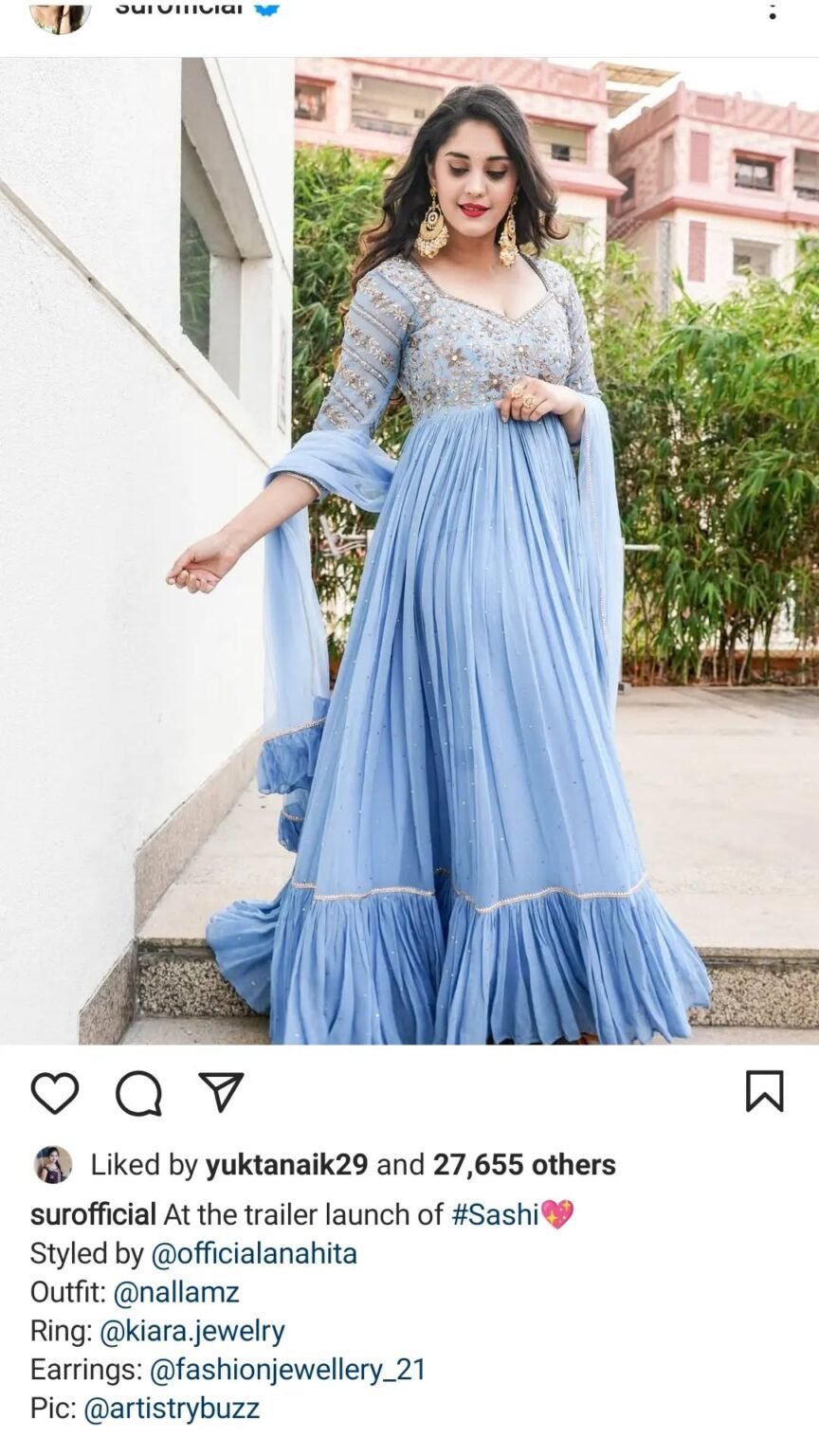Like this post with the heart icon
Screen dimensions: 819x1456
[x=55, y=1093]
